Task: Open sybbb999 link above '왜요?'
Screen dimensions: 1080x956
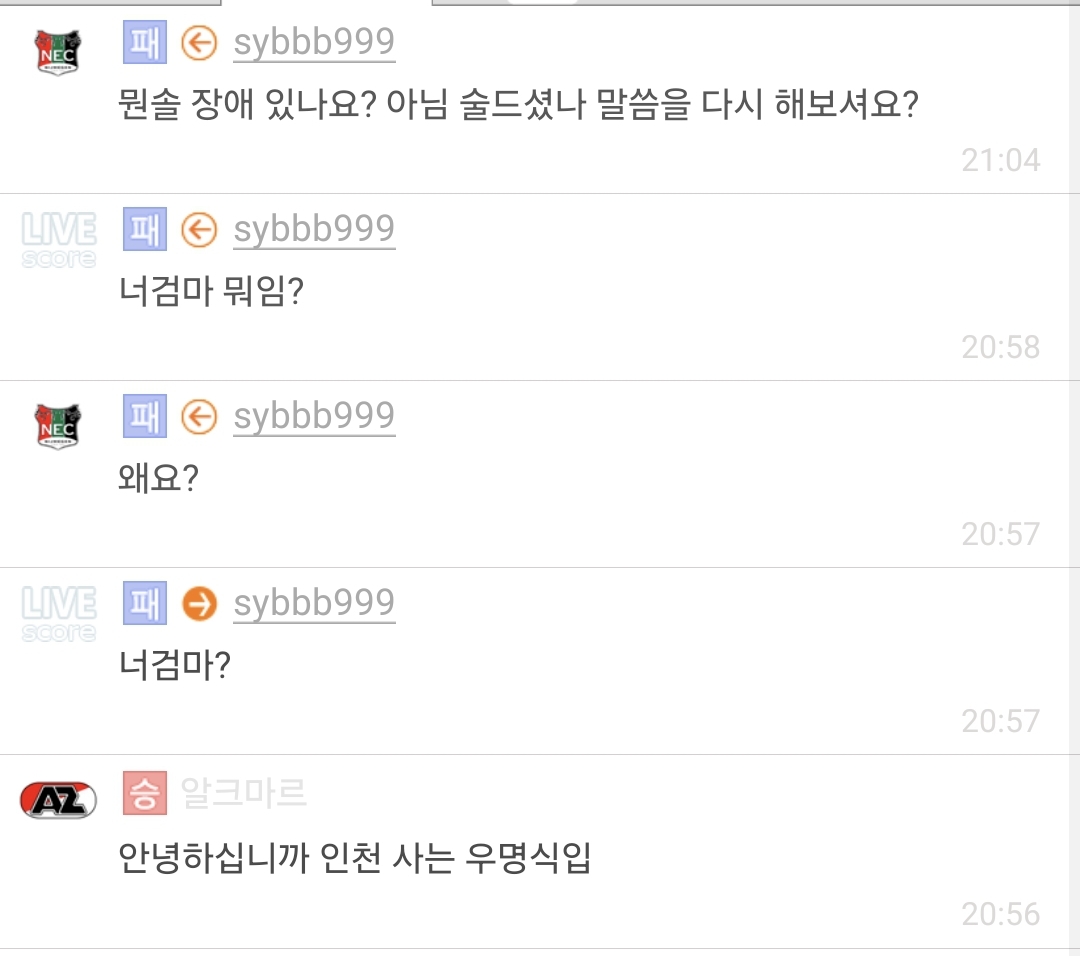Action: [314, 417]
